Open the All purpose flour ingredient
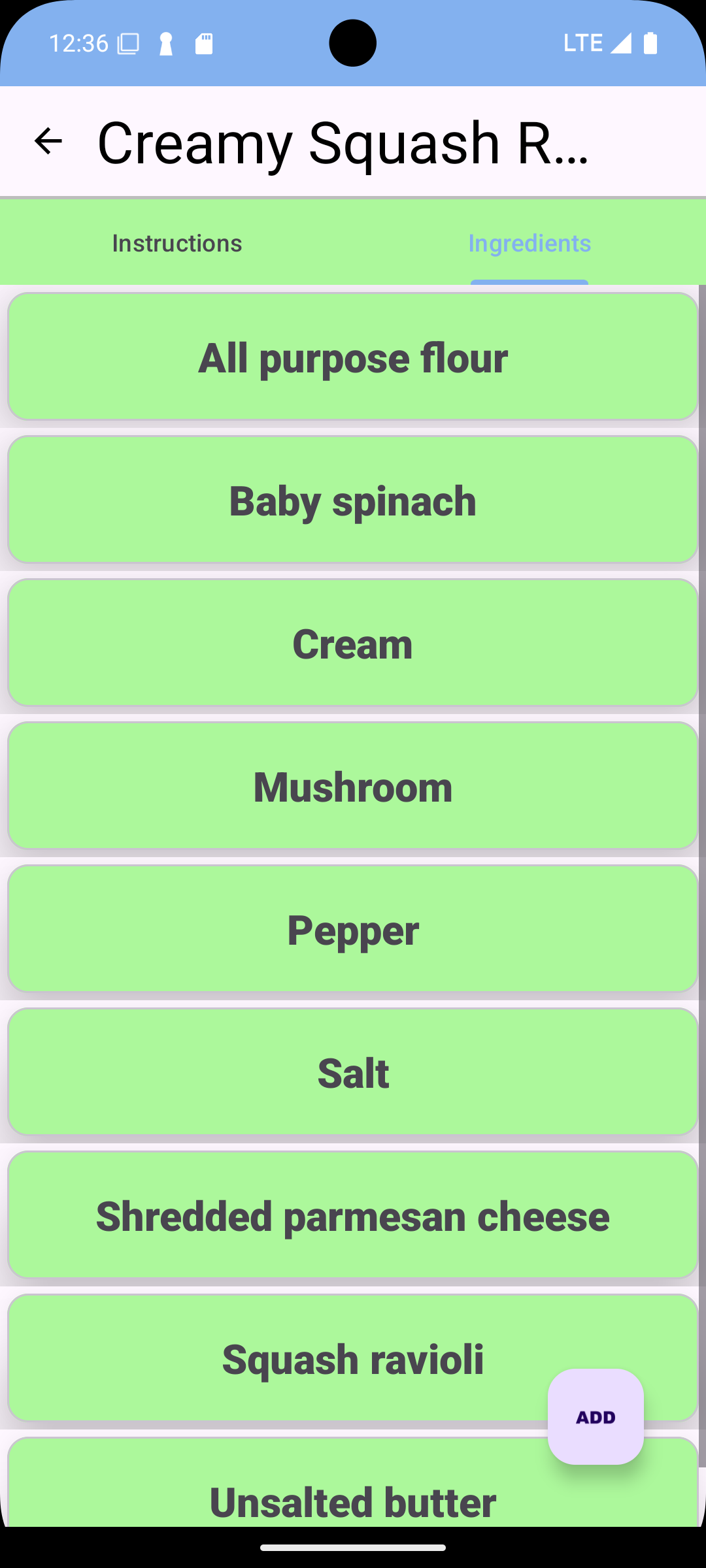The image size is (706, 1568). tap(353, 357)
